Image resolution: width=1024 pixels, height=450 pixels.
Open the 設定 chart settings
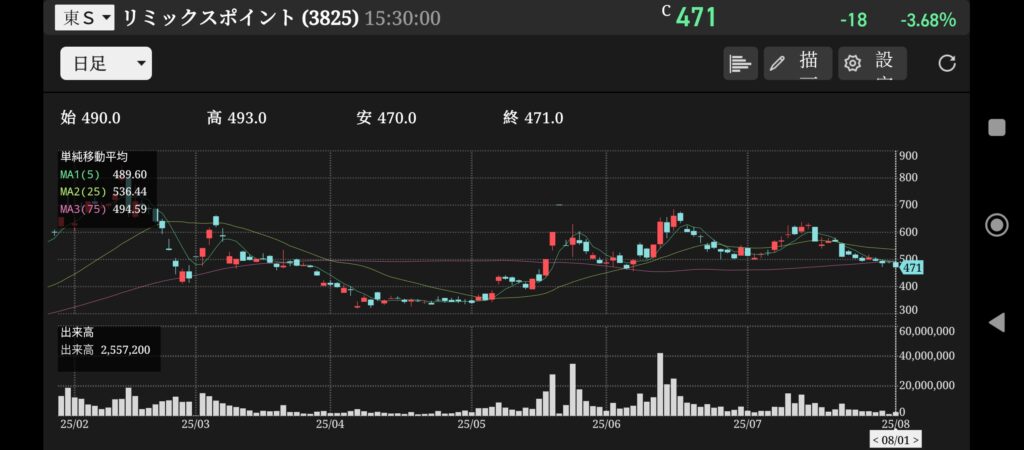tap(872, 64)
